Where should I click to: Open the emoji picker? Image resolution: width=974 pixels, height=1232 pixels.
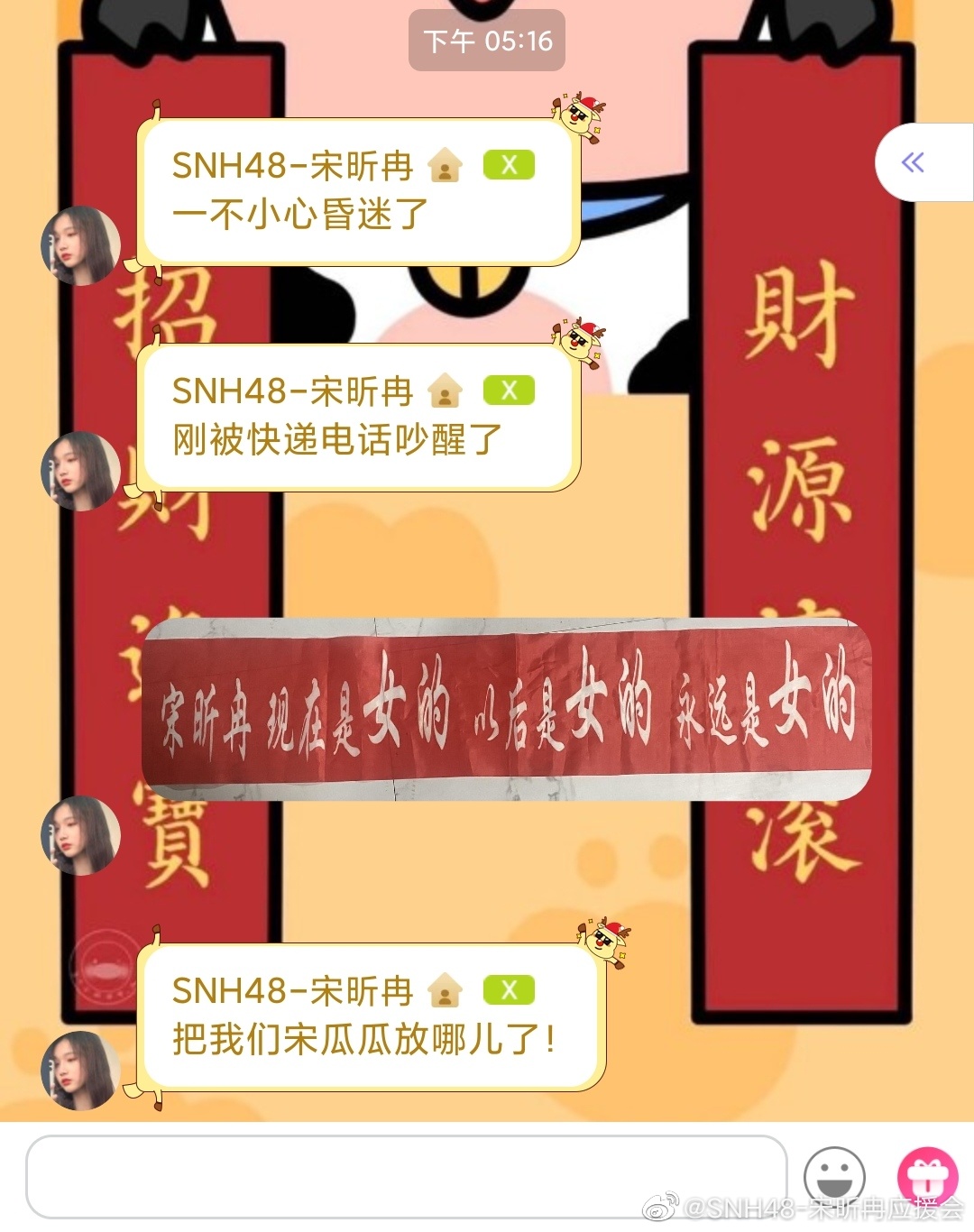pos(834,1175)
